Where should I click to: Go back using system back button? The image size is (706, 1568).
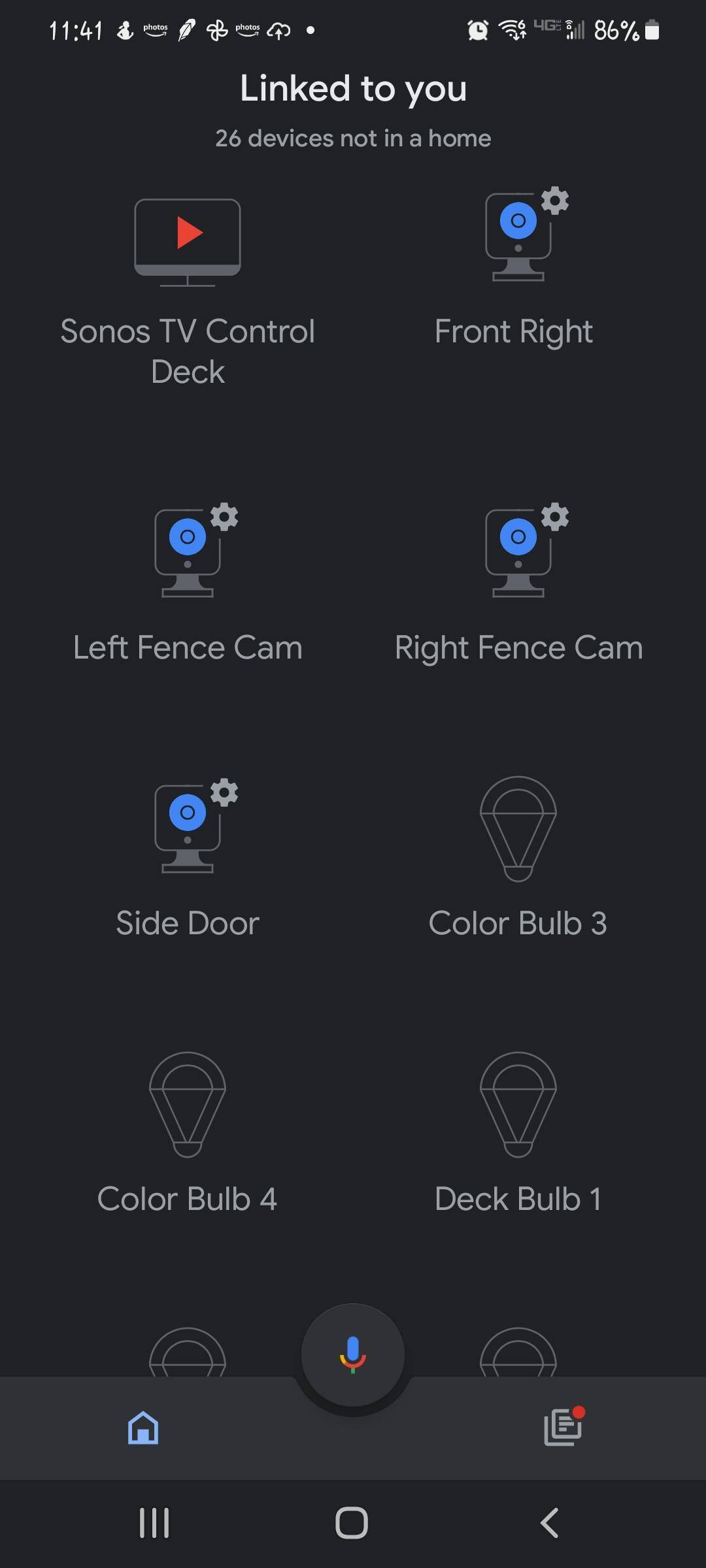tap(550, 1523)
